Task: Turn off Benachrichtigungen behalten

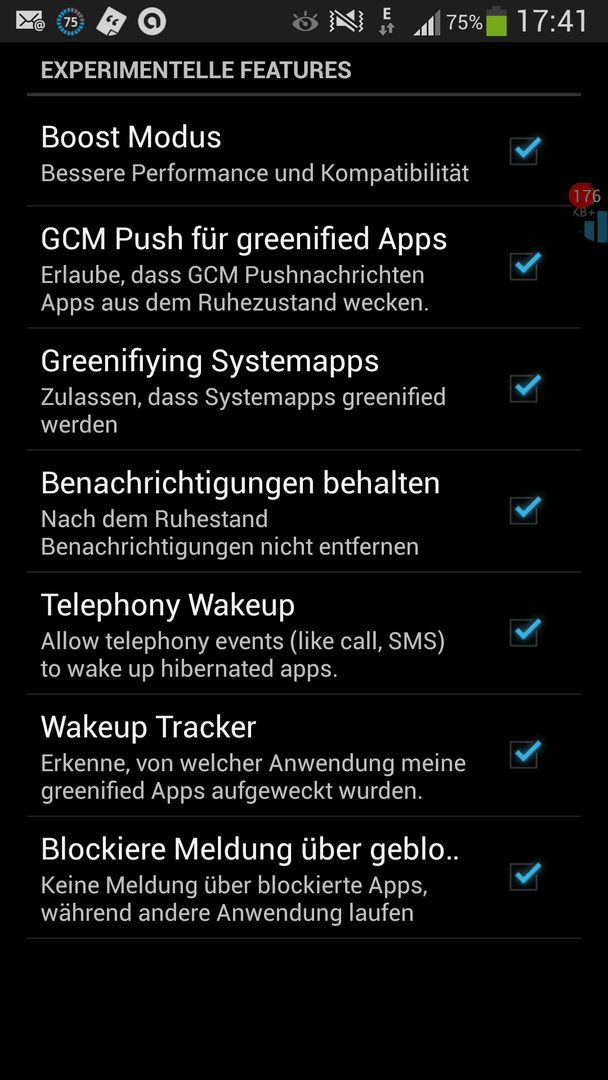Action: pyautogui.click(x=525, y=510)
